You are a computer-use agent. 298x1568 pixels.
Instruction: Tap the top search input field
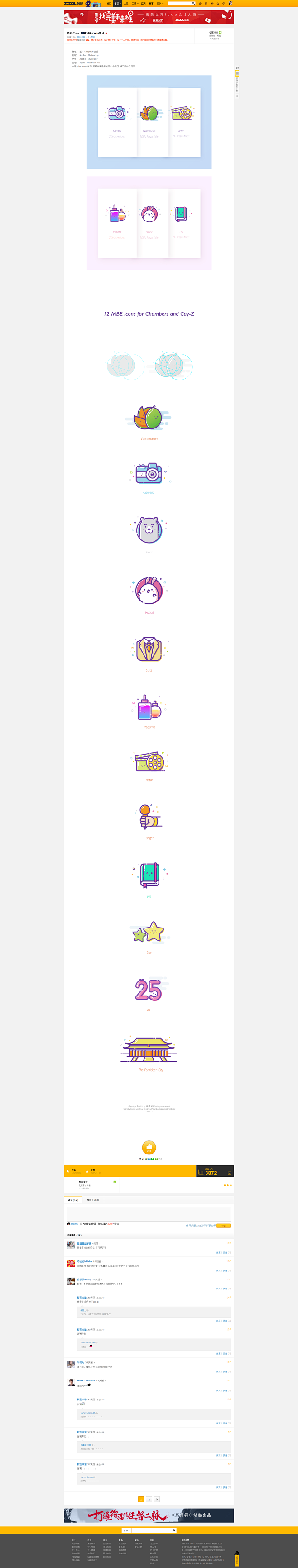[x=179, y=3]
